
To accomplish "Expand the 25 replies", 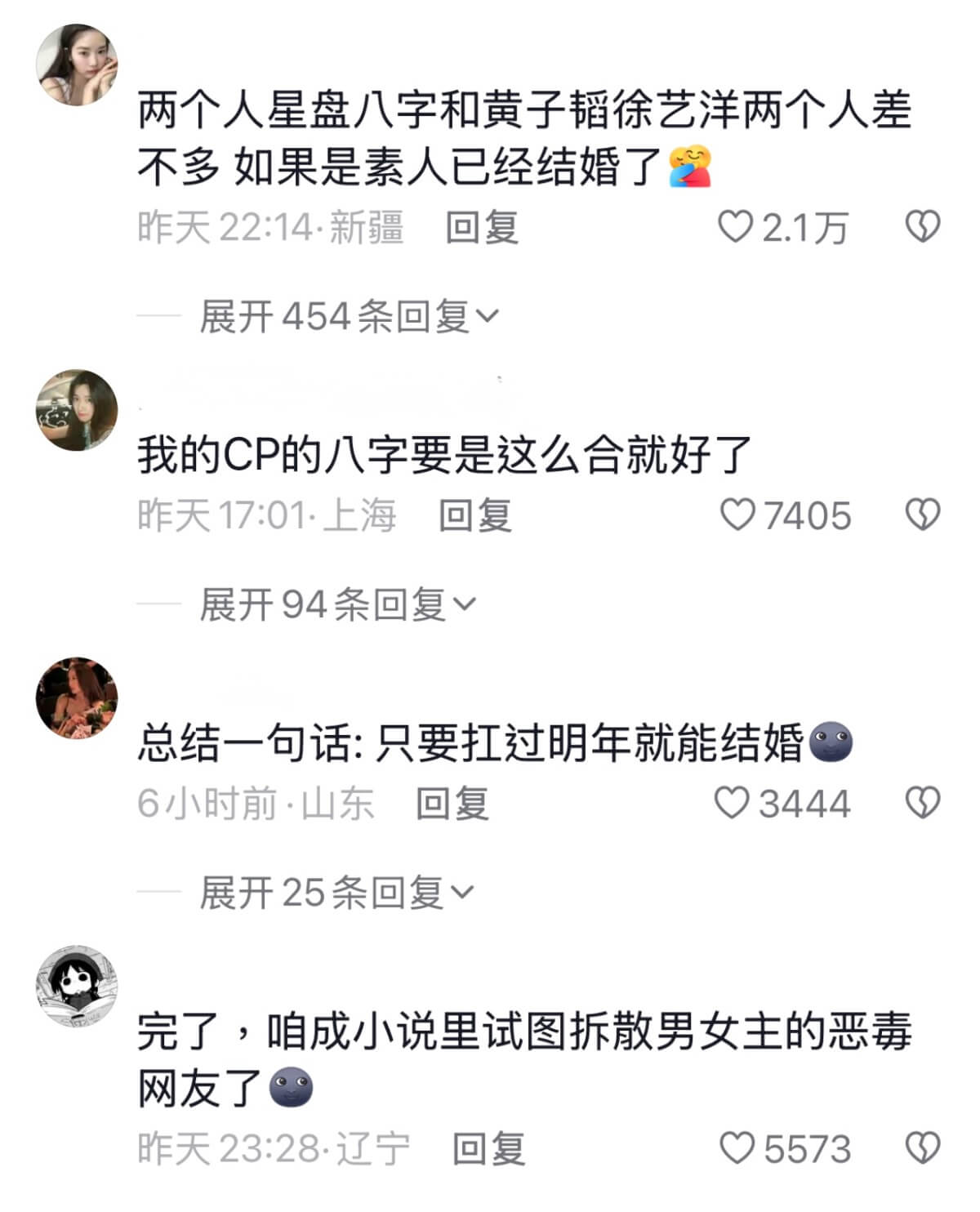I will [x=336, y=893].
